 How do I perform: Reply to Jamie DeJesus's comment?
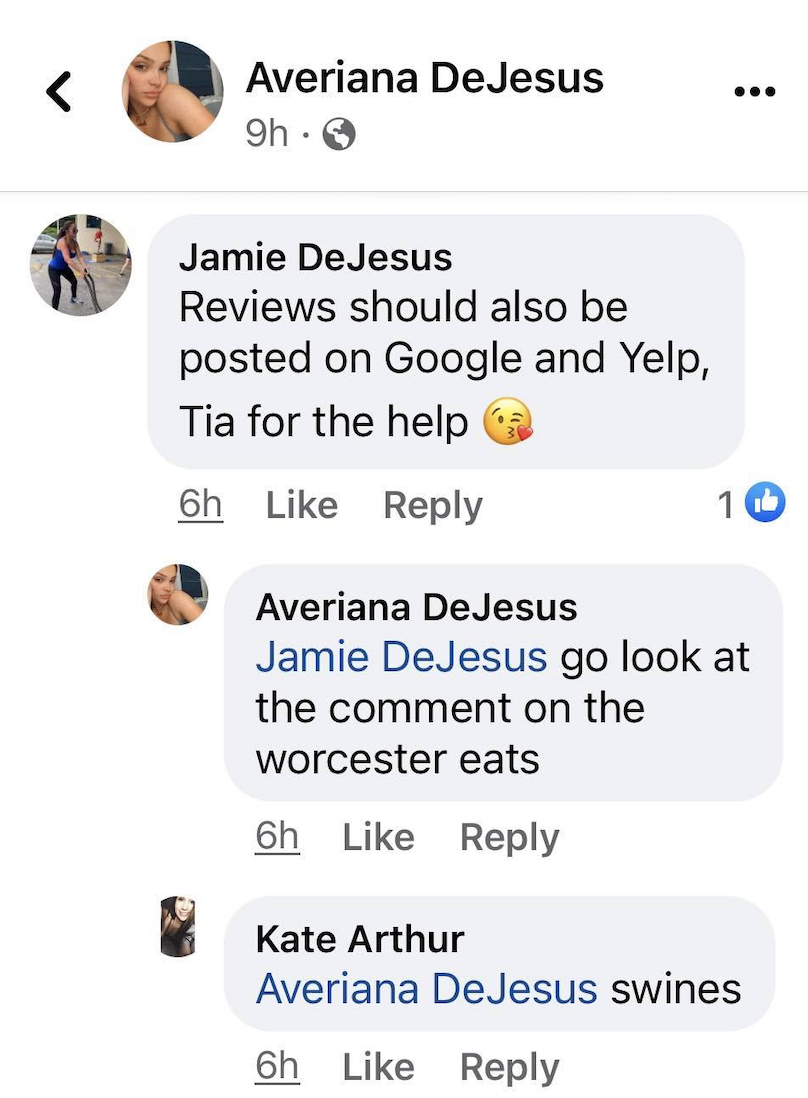pyautogui.click(x=432, y=505)
